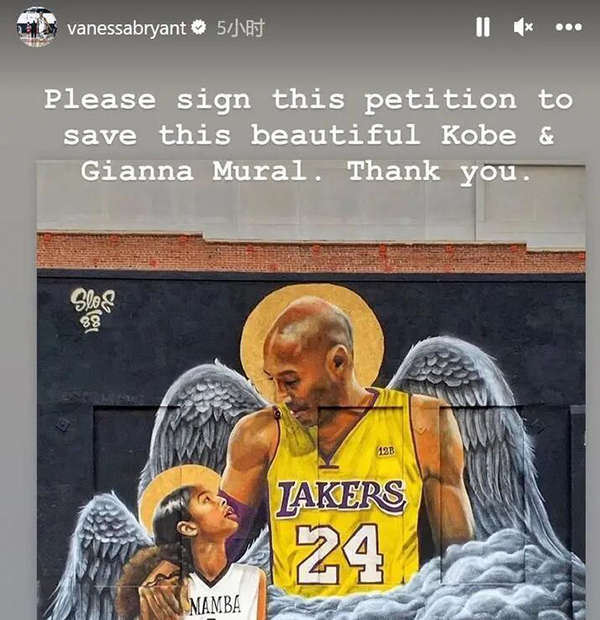This screenshot has width=600, height=620.
Task: Pause the story playback
Action: click(483, 28)
